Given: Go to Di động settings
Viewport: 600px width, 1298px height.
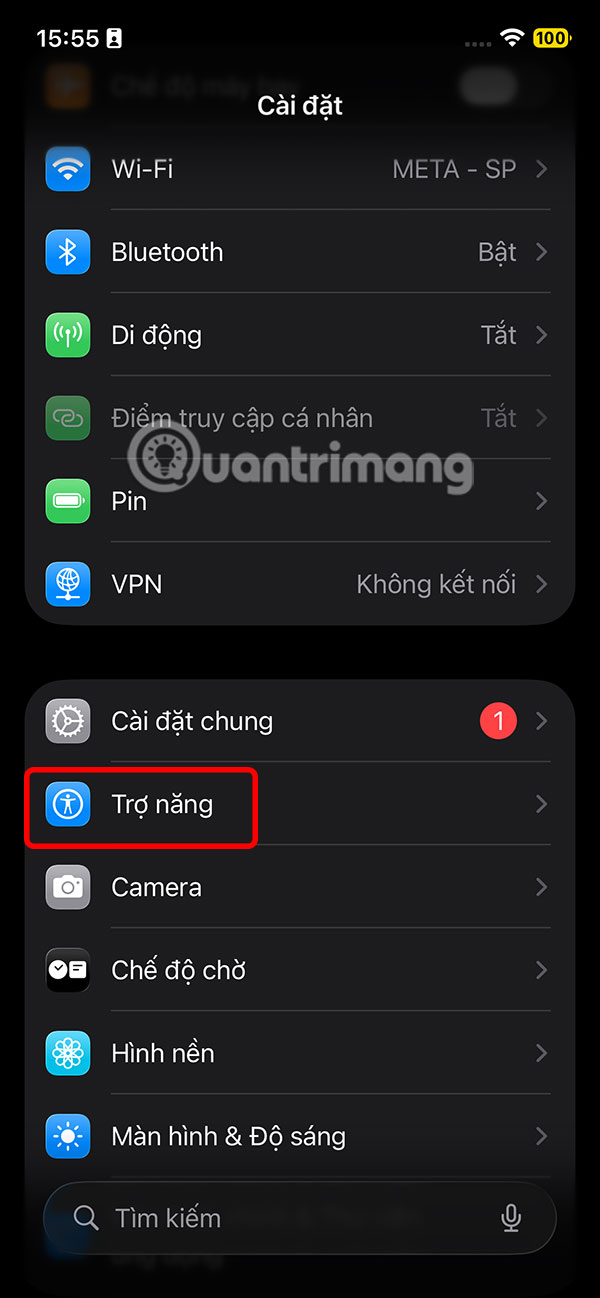Looking at the screenshot, I should pyautogui.click(x=300, y=335).
